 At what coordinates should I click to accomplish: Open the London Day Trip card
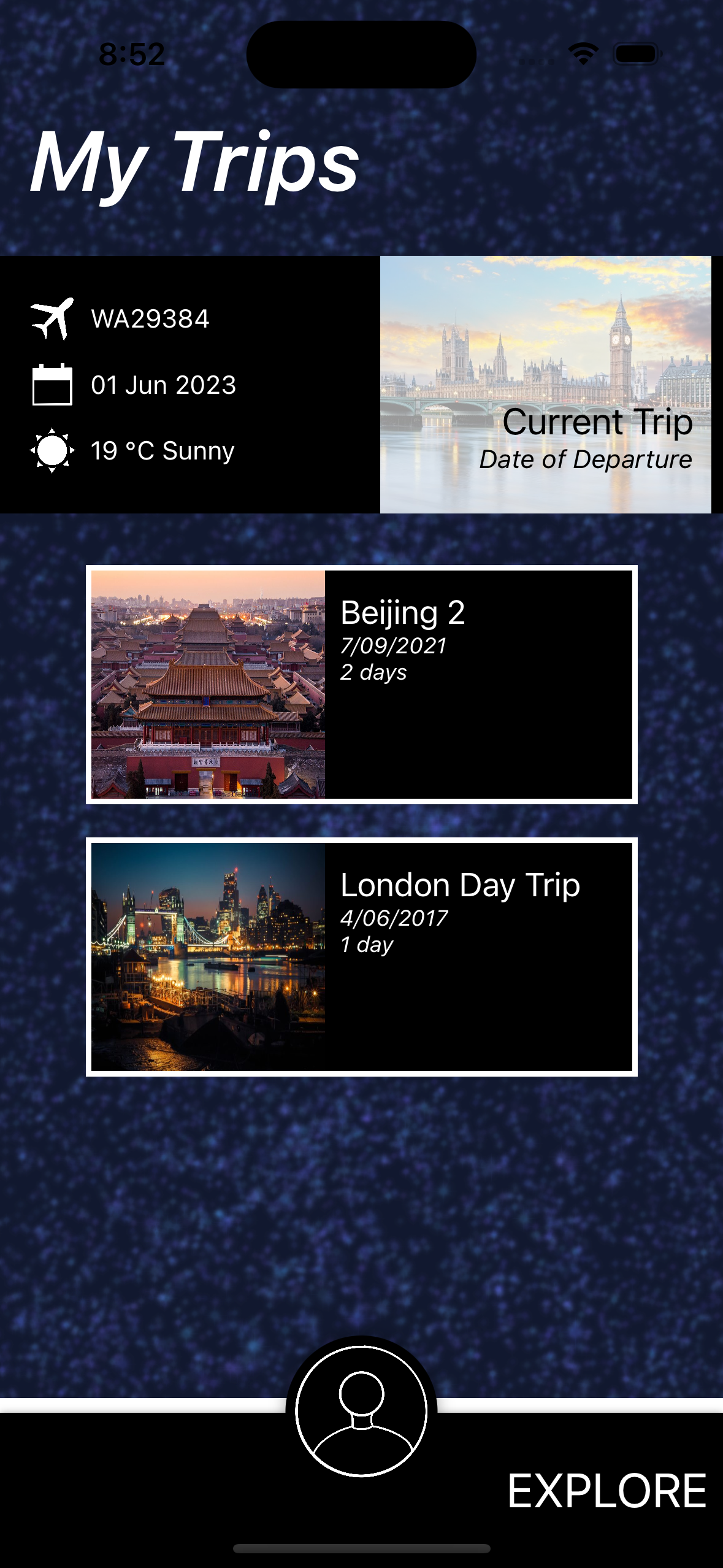(x=361, y=956)
